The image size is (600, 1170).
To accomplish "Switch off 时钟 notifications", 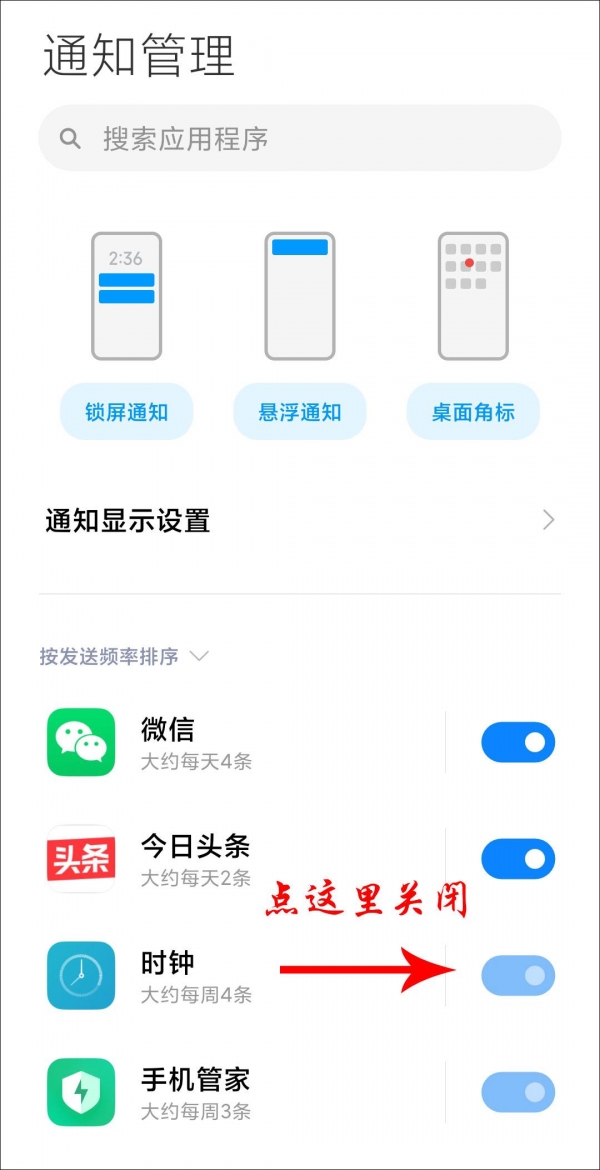I will (517, 976).
